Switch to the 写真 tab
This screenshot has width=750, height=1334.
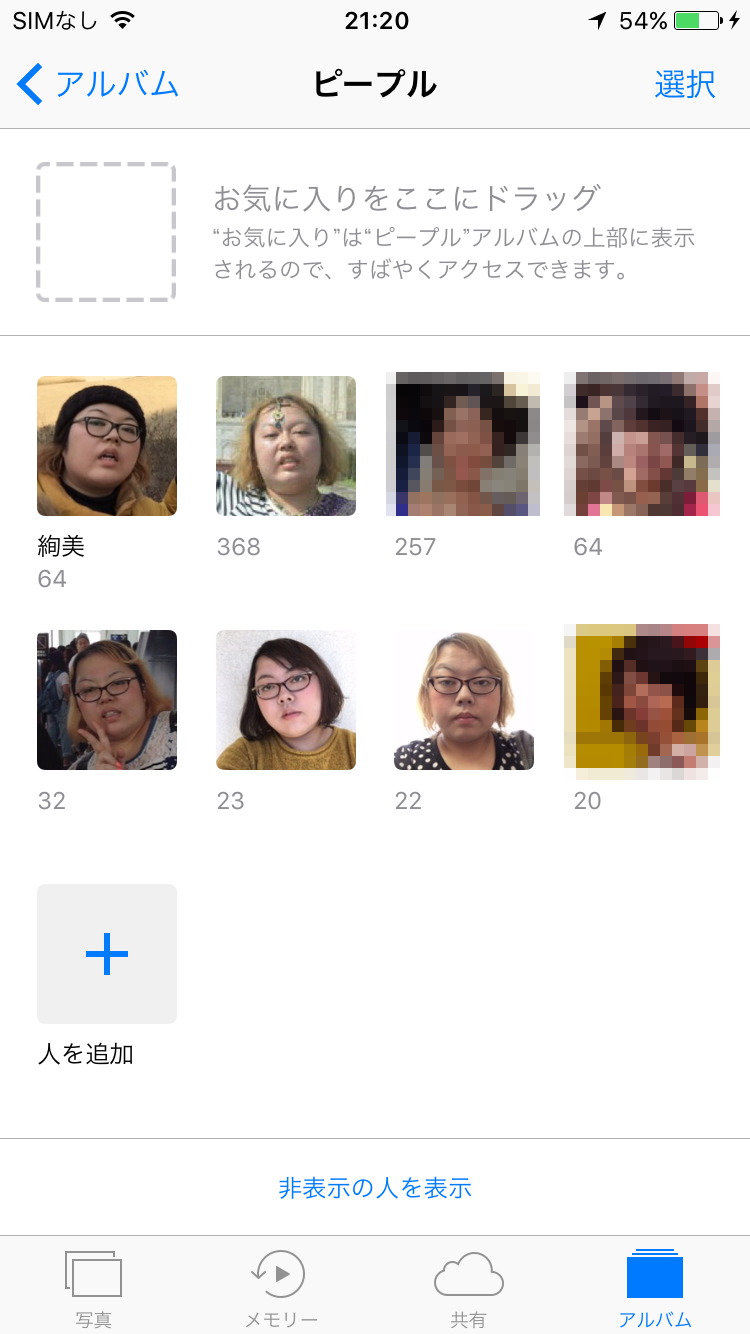point(94,1288)
